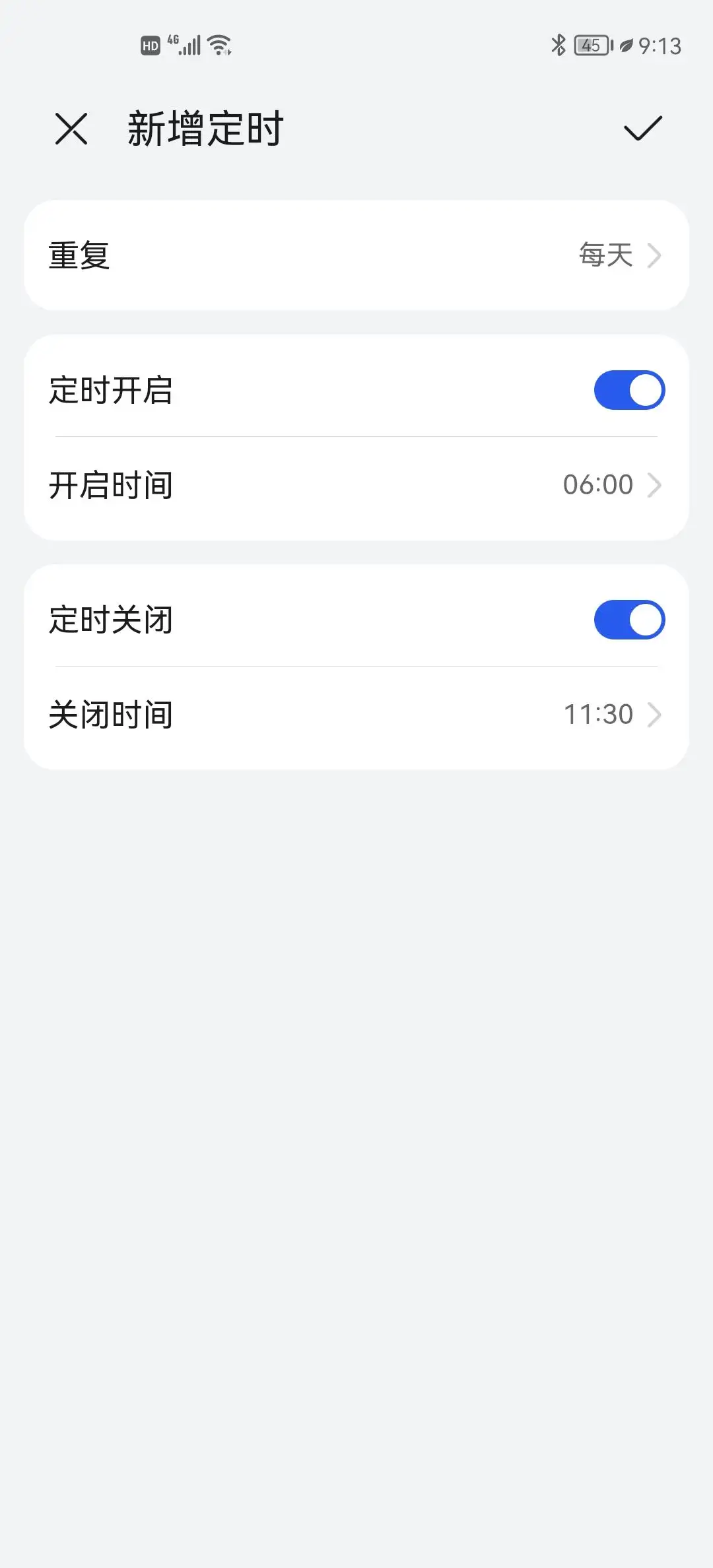713x1568 pixels.
Task: Confirm the new timer with the checkmark
Action: (642, 128)
